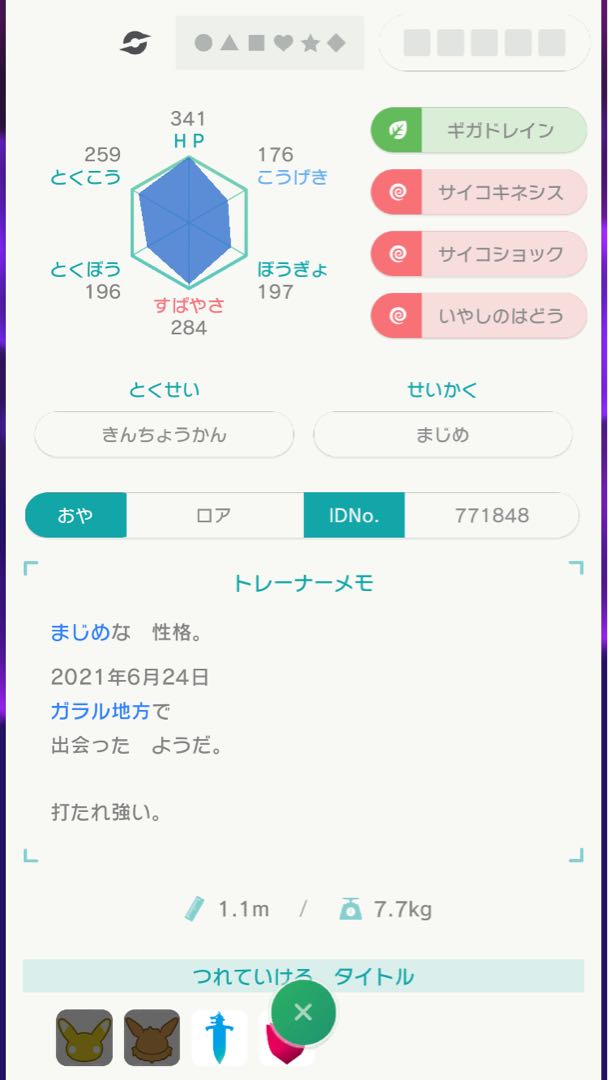Viewport: 608px width, 1080px height.
Task: Open the ribbons box with grey squares
Action: click(x=484, y=43)
